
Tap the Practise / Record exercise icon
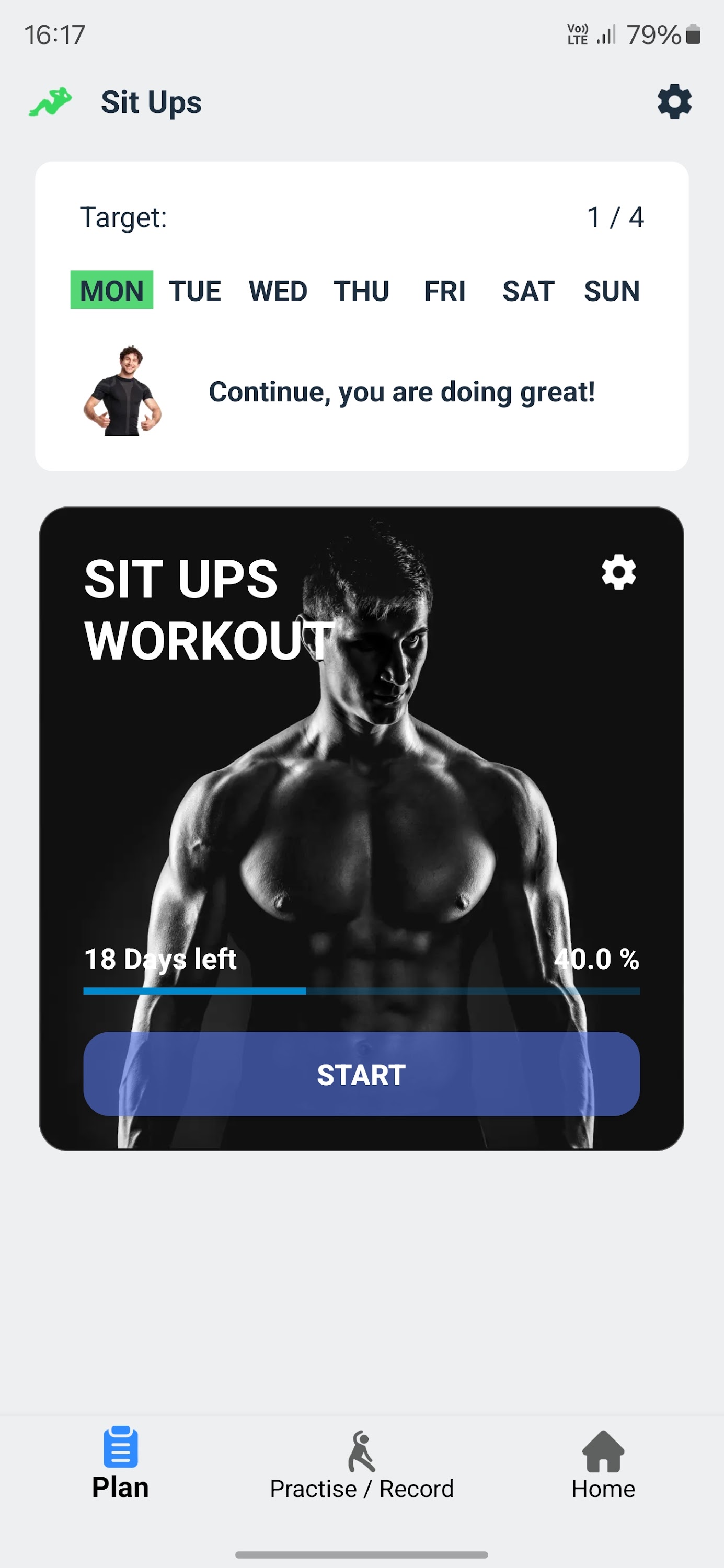[x=361, y=1450]
